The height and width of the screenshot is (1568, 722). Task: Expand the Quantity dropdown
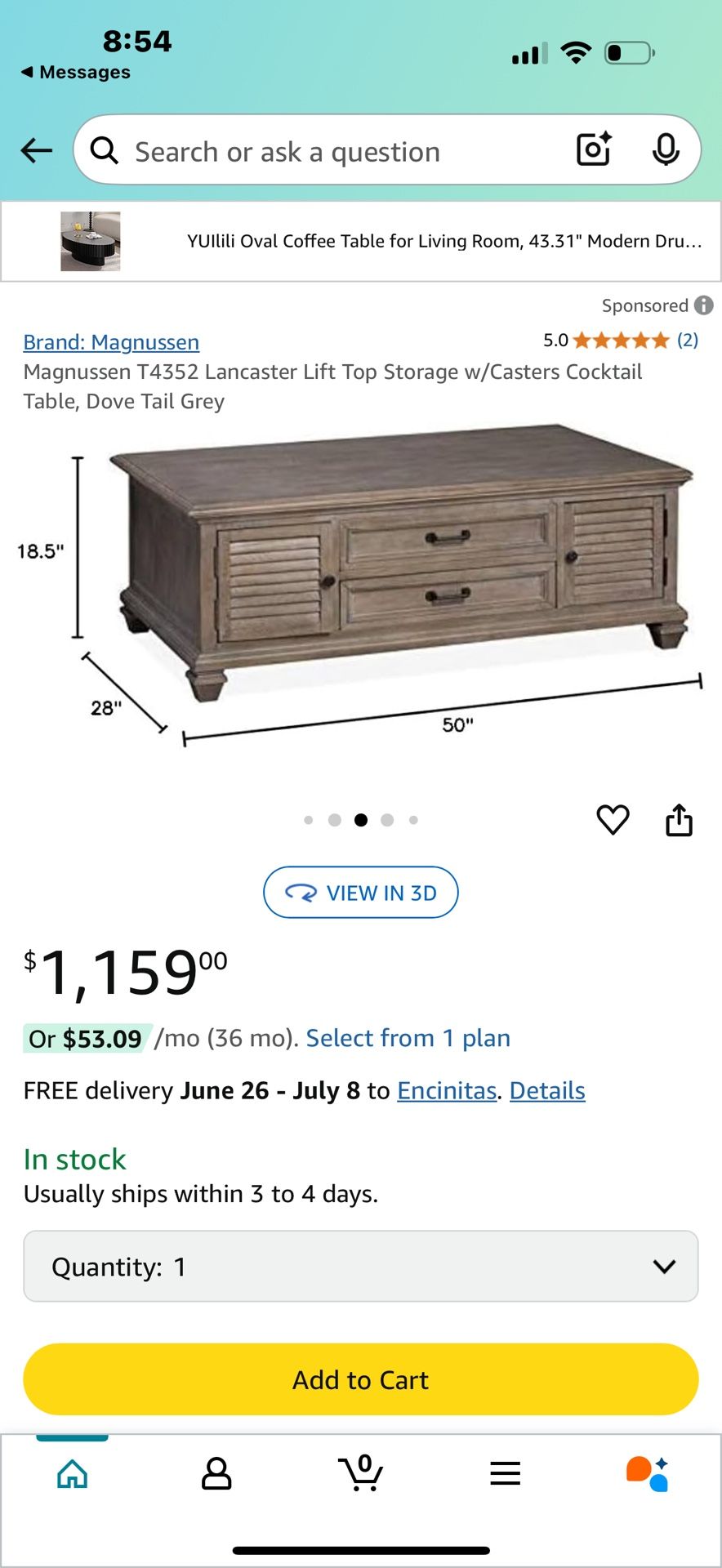[x=360, y=1267]
